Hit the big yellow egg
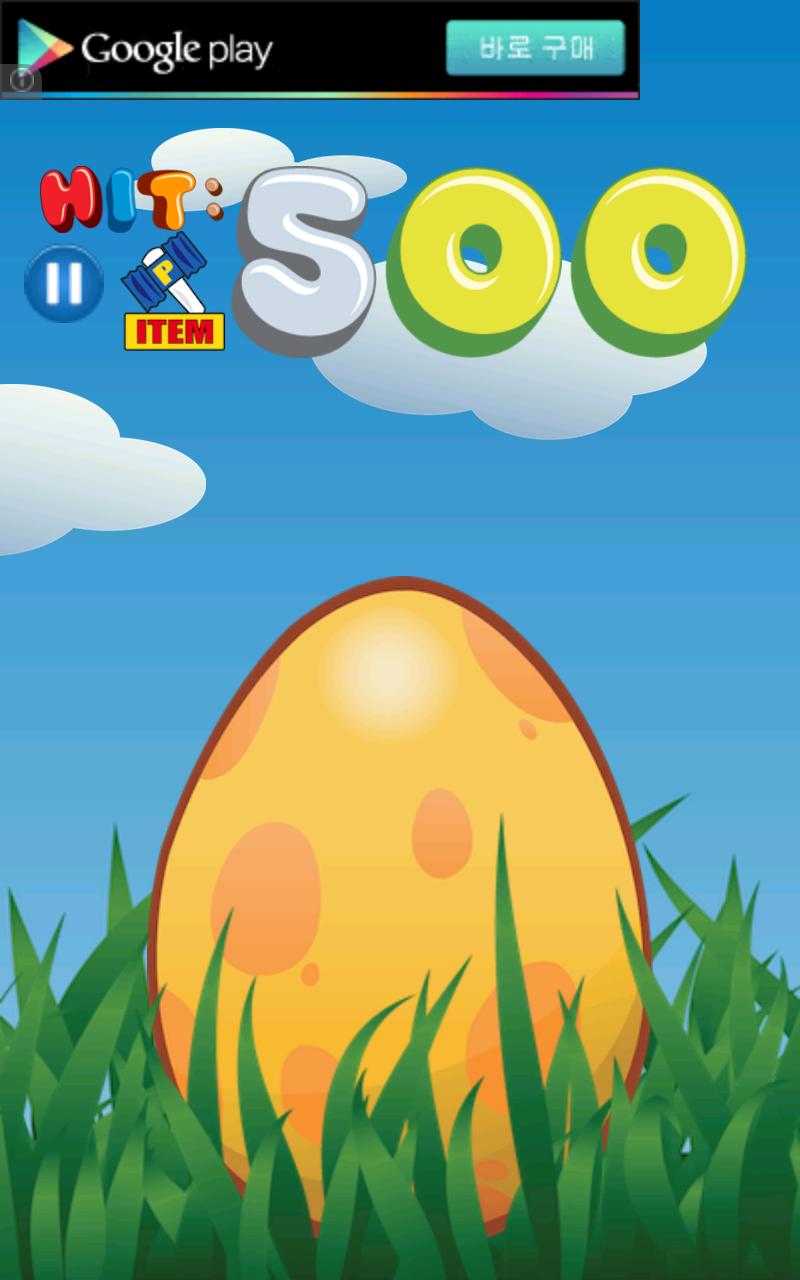The width and height of the screenshot is (800, 1280). pos(400,850)
